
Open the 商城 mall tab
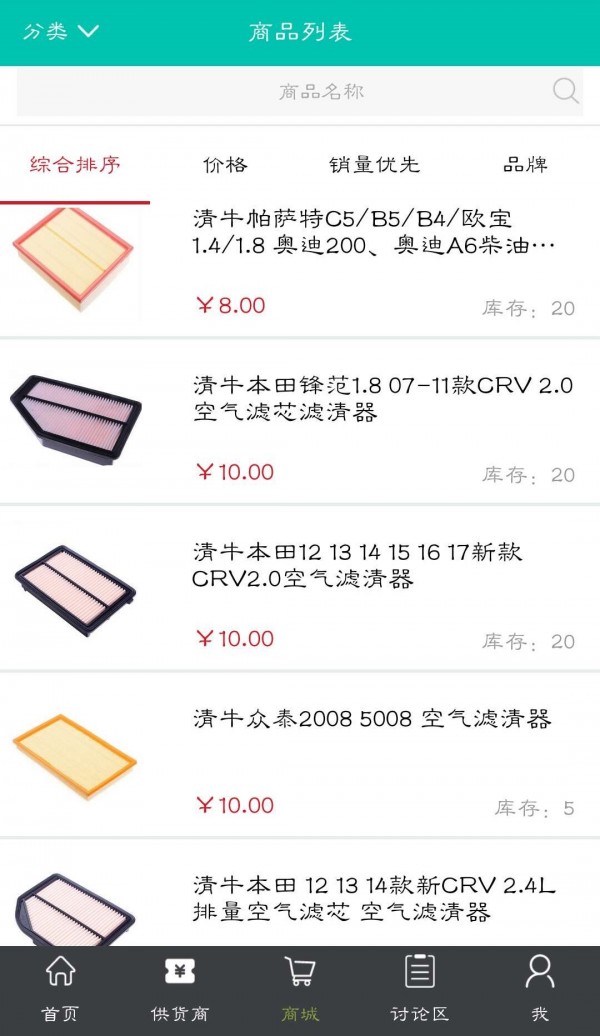pyautogui.click(x=300, y=990)
